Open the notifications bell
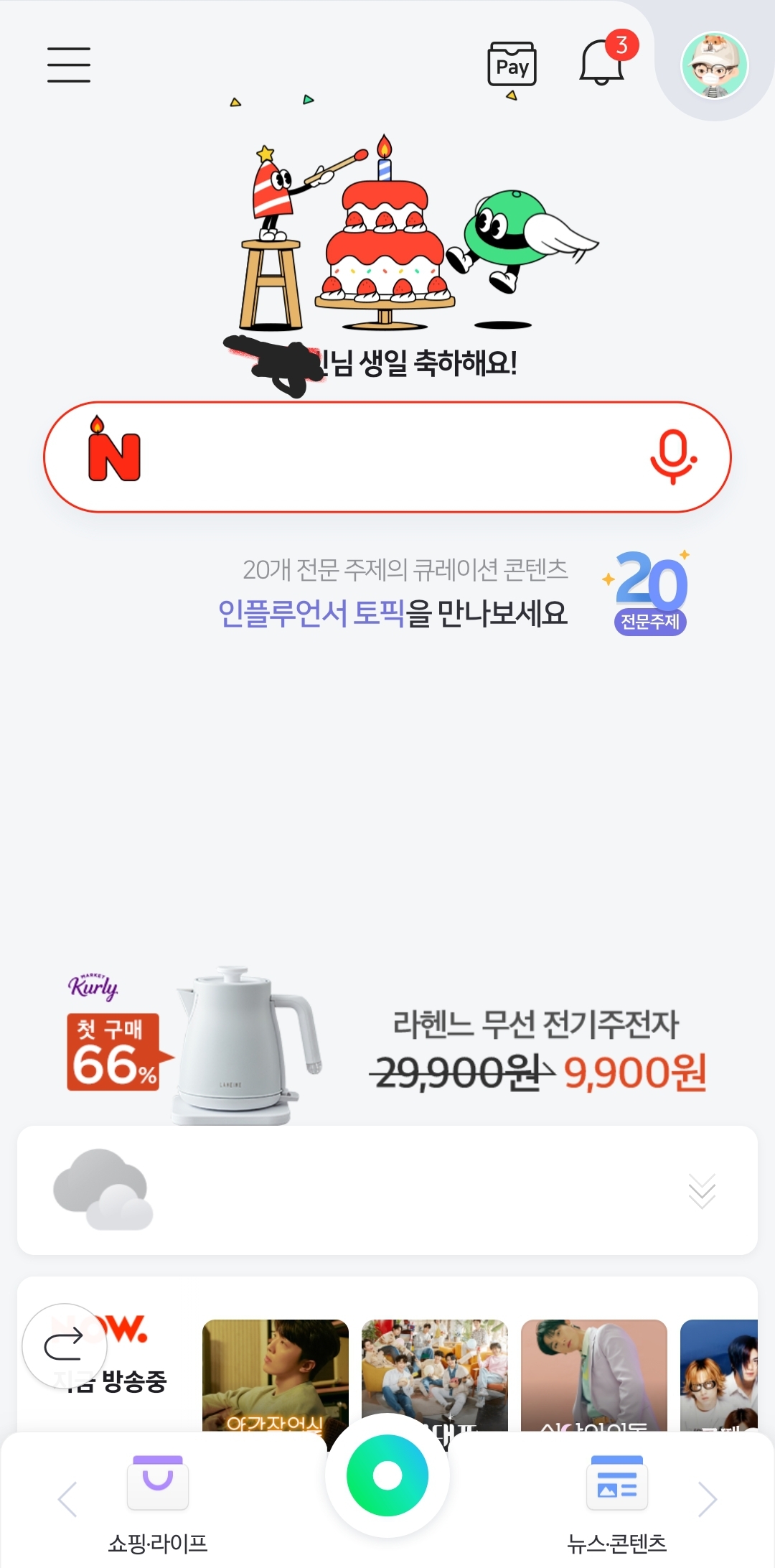 (x=603, y=62)
